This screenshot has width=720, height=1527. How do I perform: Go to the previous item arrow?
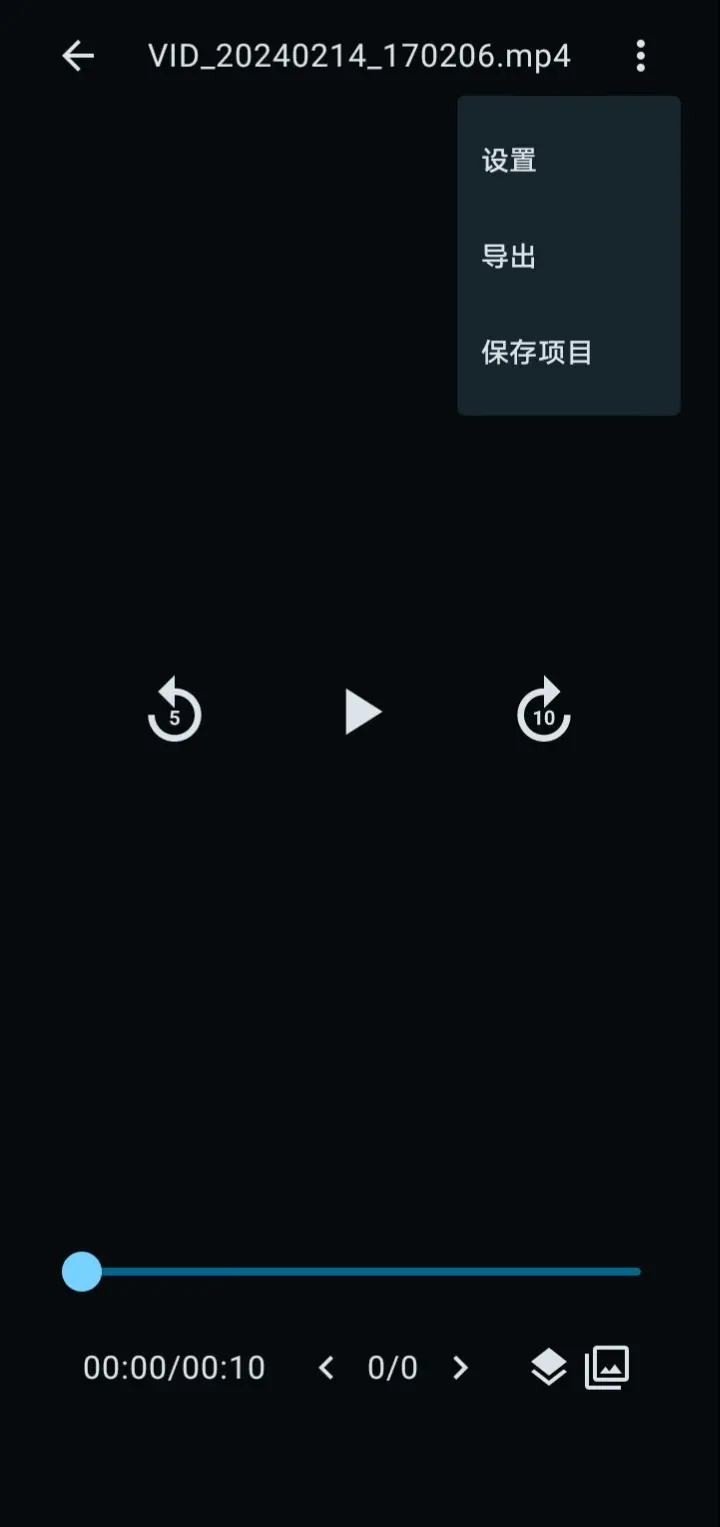tap(326, 1367)
